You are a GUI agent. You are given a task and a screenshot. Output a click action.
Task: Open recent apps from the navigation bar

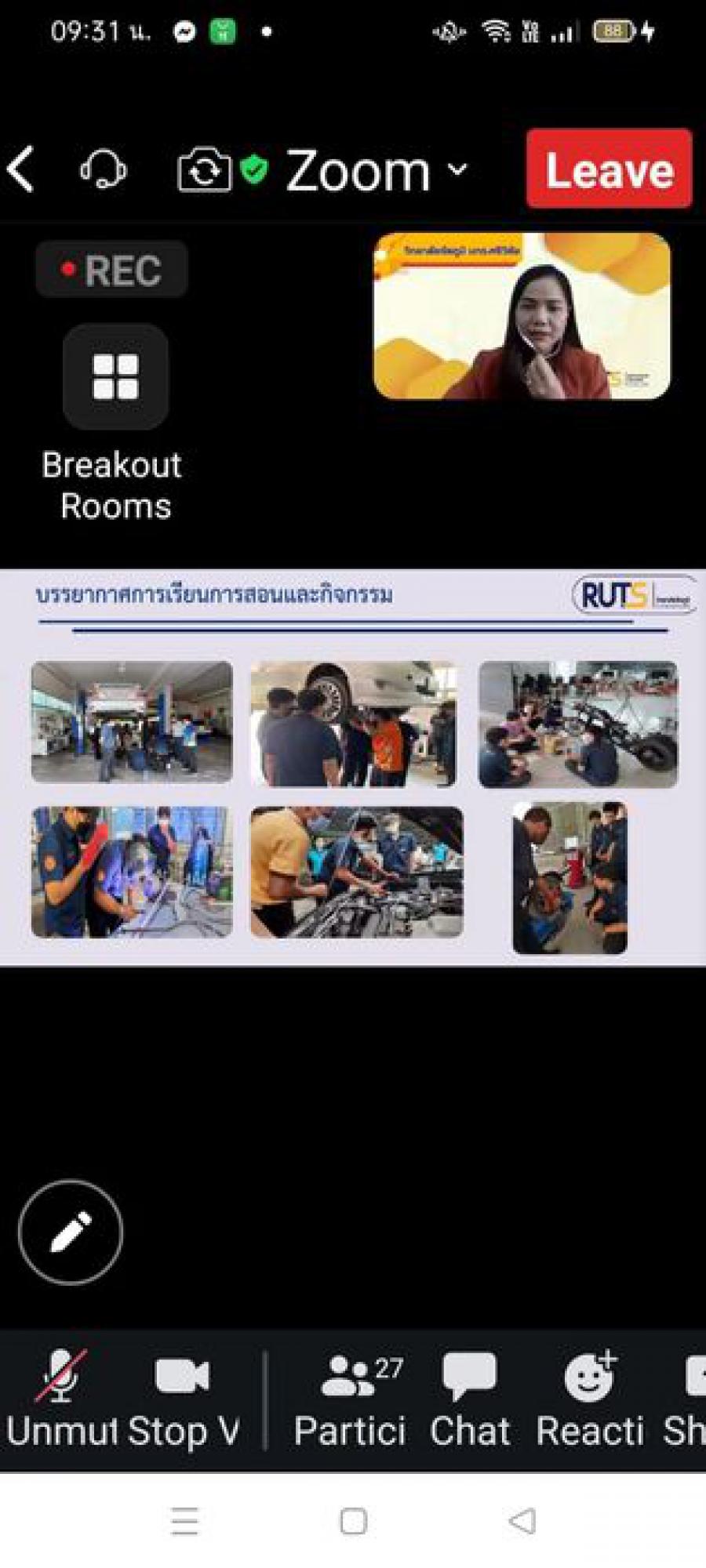point(185,1522)
